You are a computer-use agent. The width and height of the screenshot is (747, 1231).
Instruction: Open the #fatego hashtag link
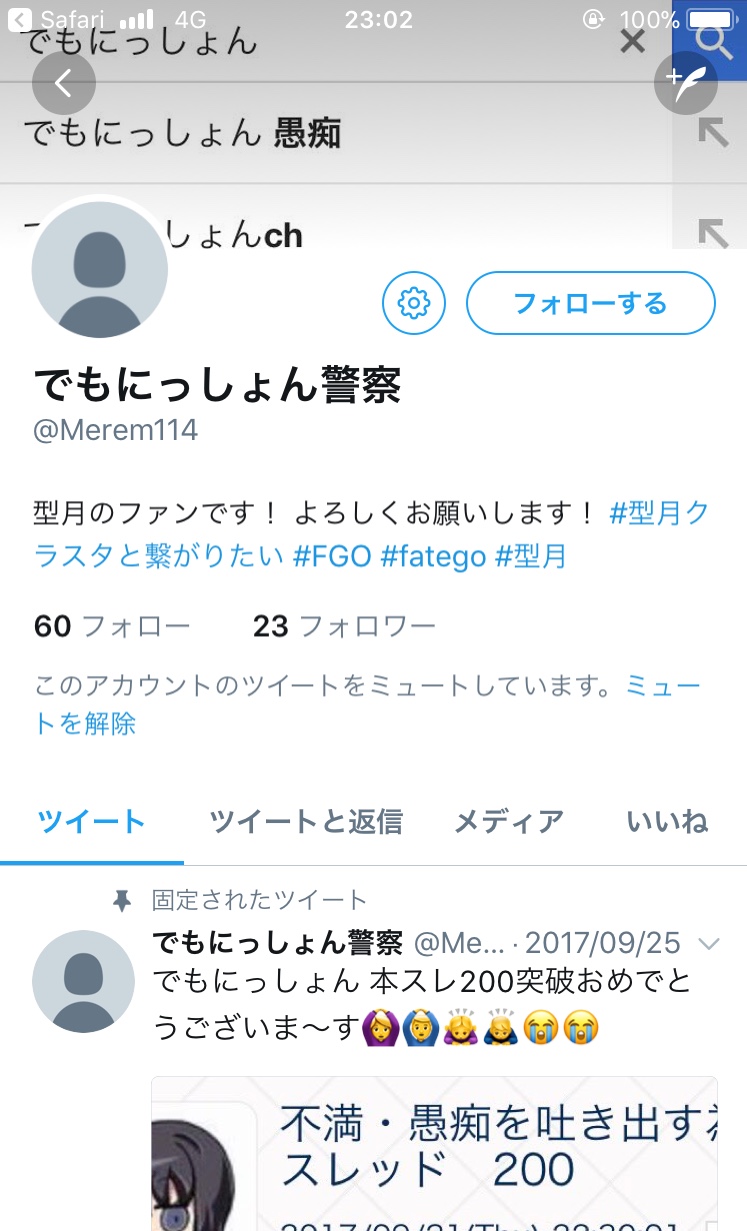point(433,556)
